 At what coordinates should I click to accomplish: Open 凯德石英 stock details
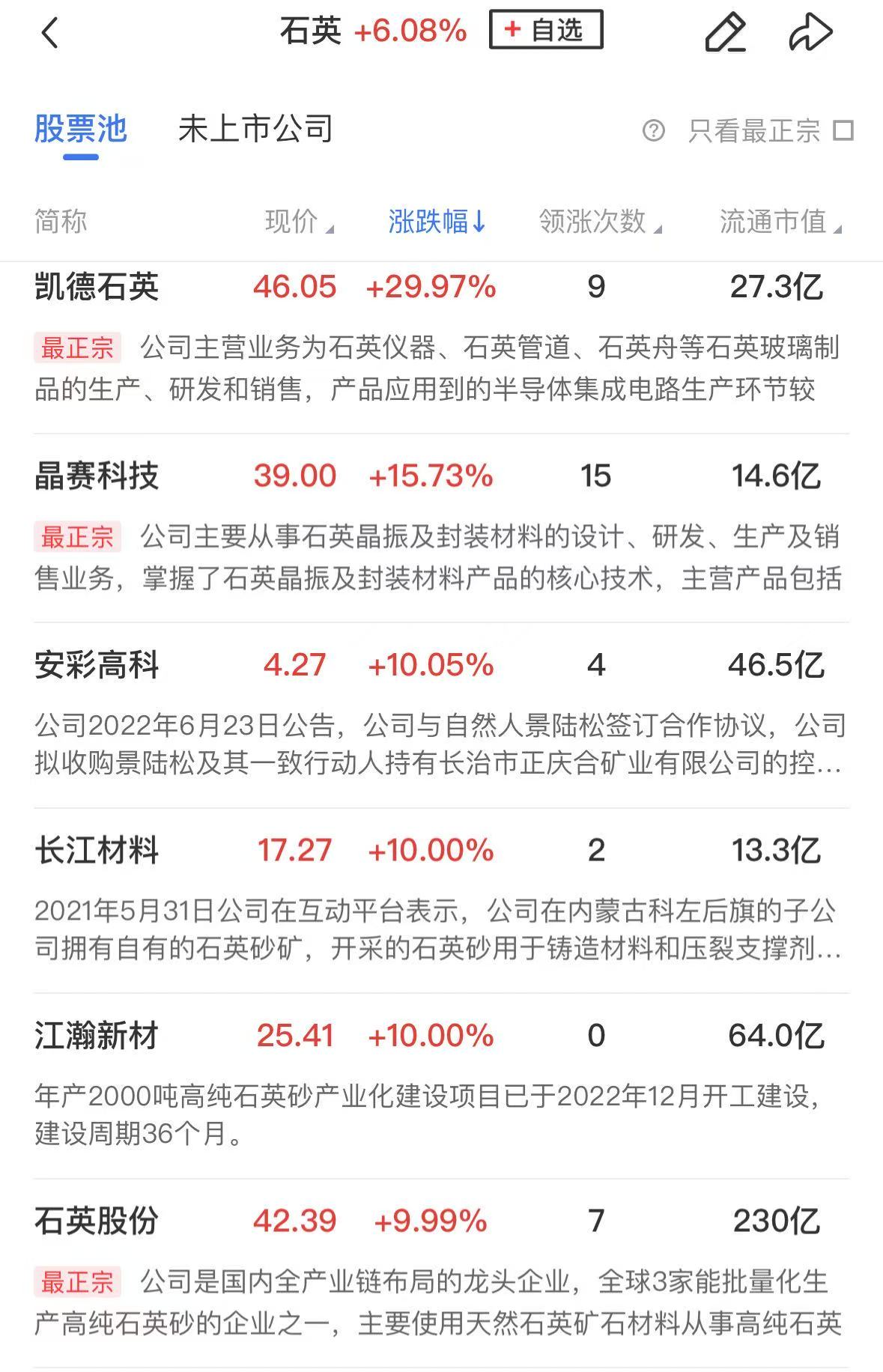(x=97, y=287)
